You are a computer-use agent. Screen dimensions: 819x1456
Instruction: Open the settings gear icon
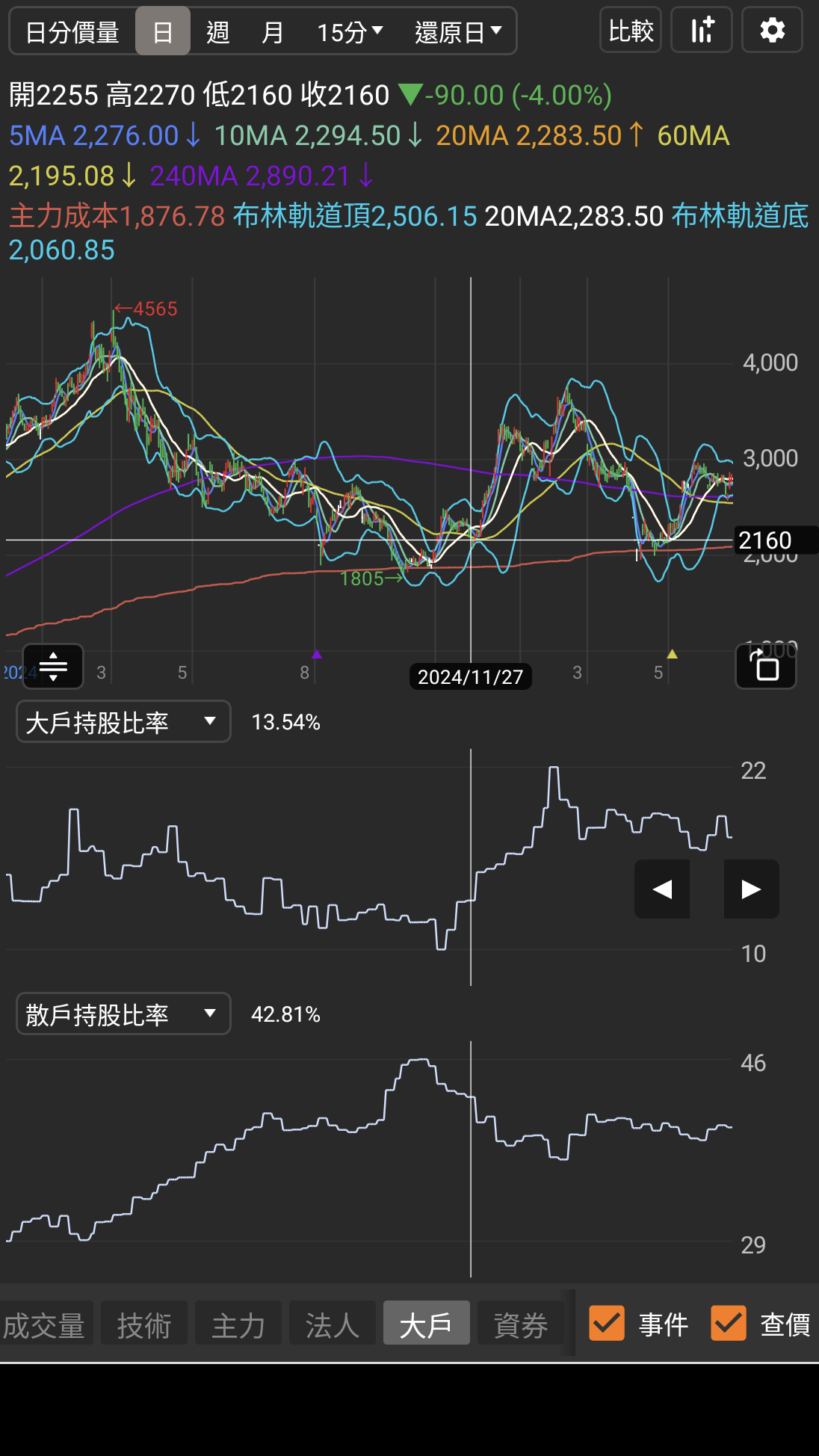tap(771, 30)
